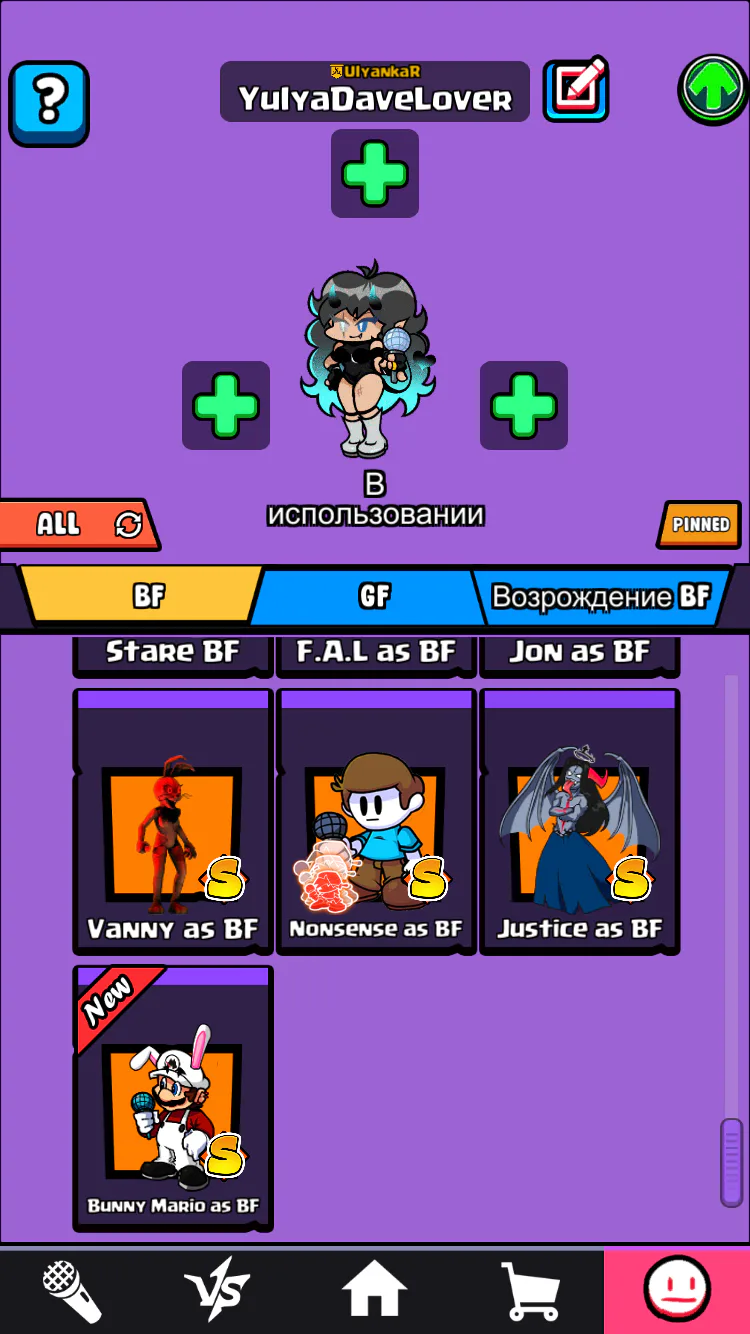The height and width of the screenshot is (1334, 750).
Task: Add a character to the top plus slot
Action: 375,173
